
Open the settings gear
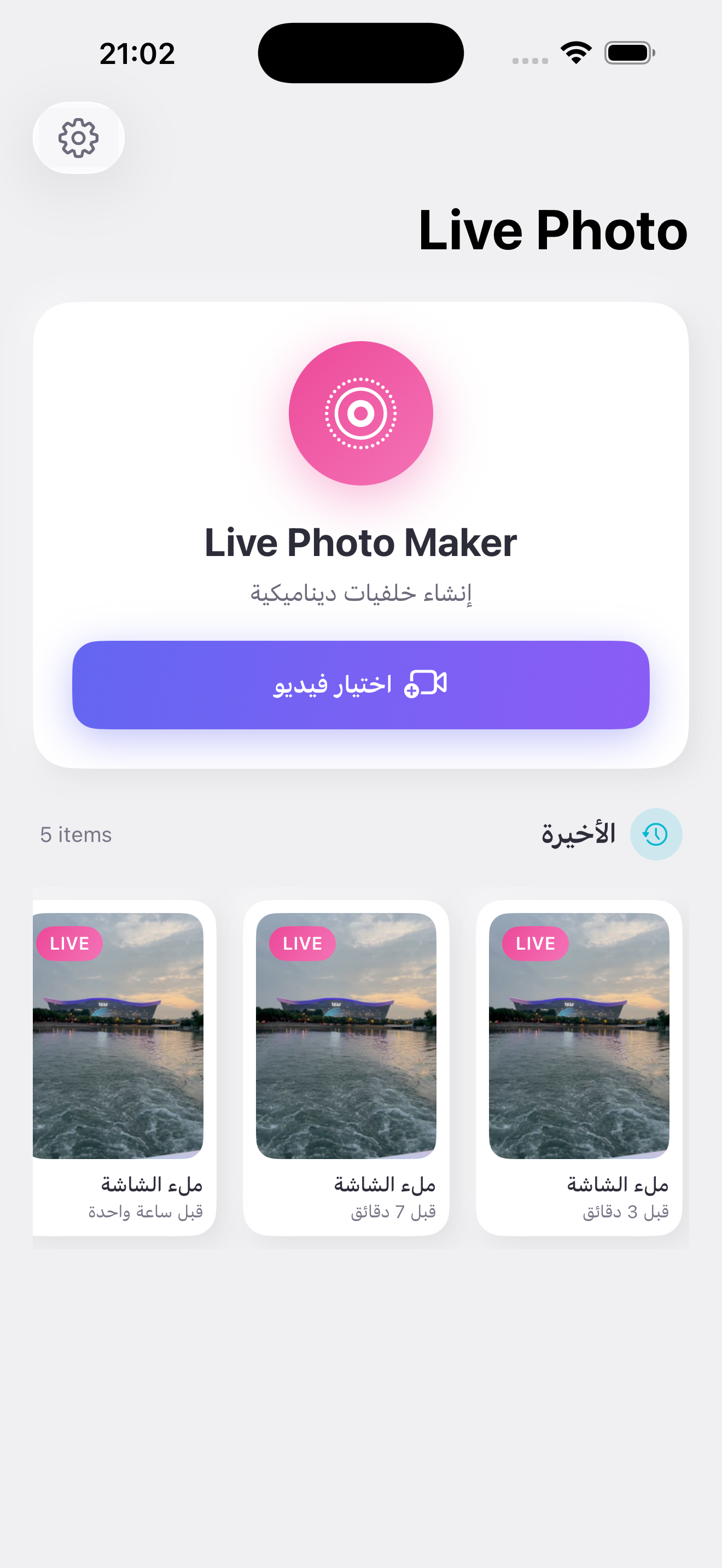tap(79, 138)
